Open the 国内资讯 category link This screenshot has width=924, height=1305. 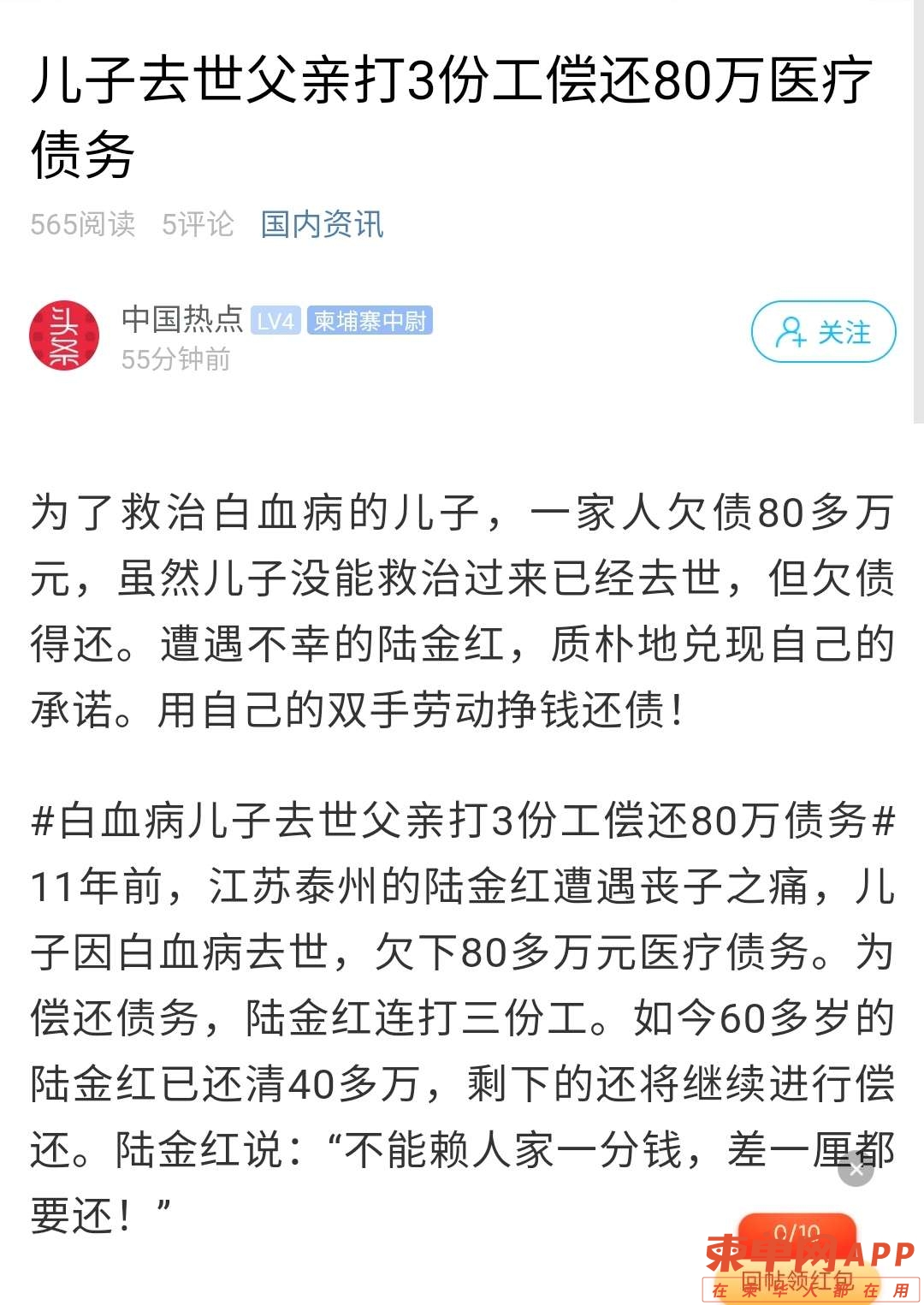[322, 224]
